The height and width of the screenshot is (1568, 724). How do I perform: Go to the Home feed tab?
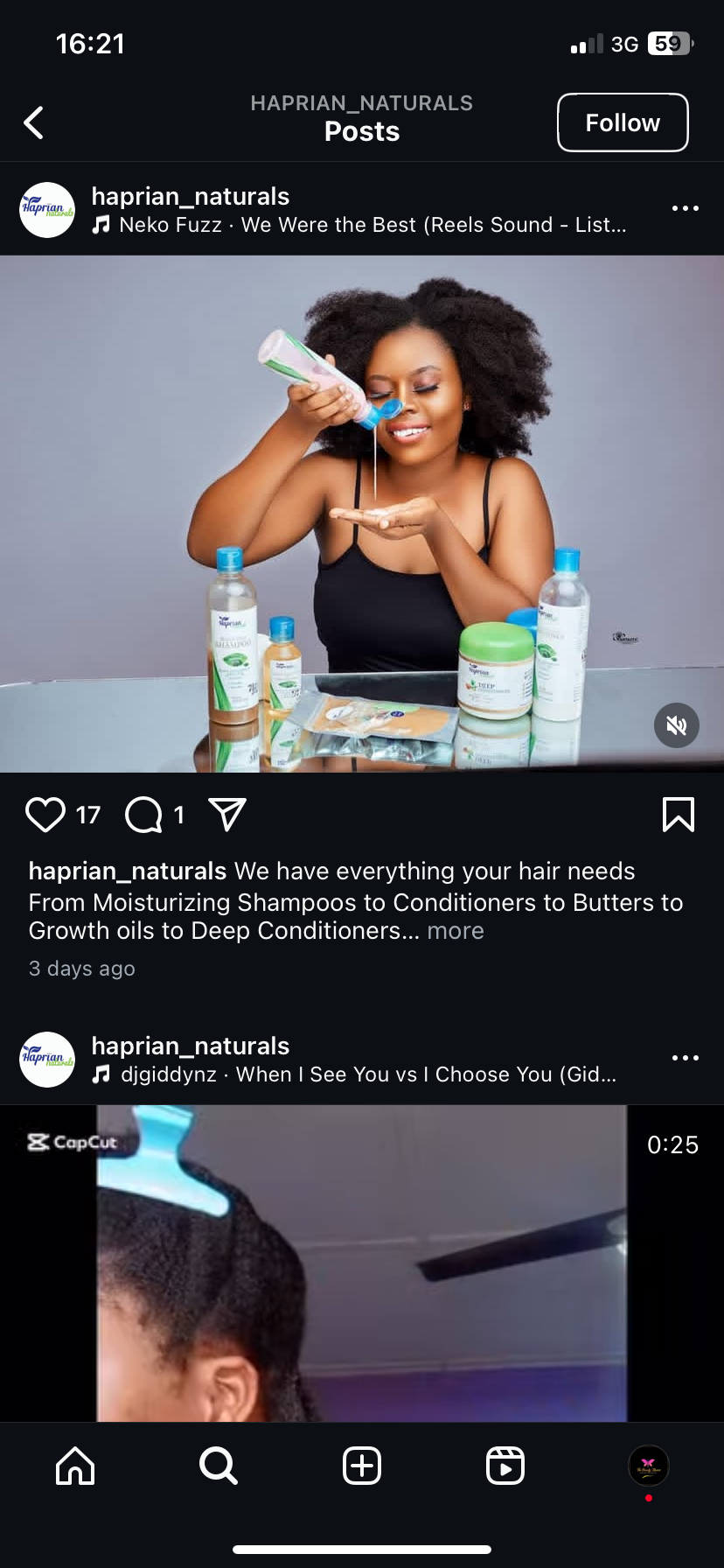(x=75, y=1466)
